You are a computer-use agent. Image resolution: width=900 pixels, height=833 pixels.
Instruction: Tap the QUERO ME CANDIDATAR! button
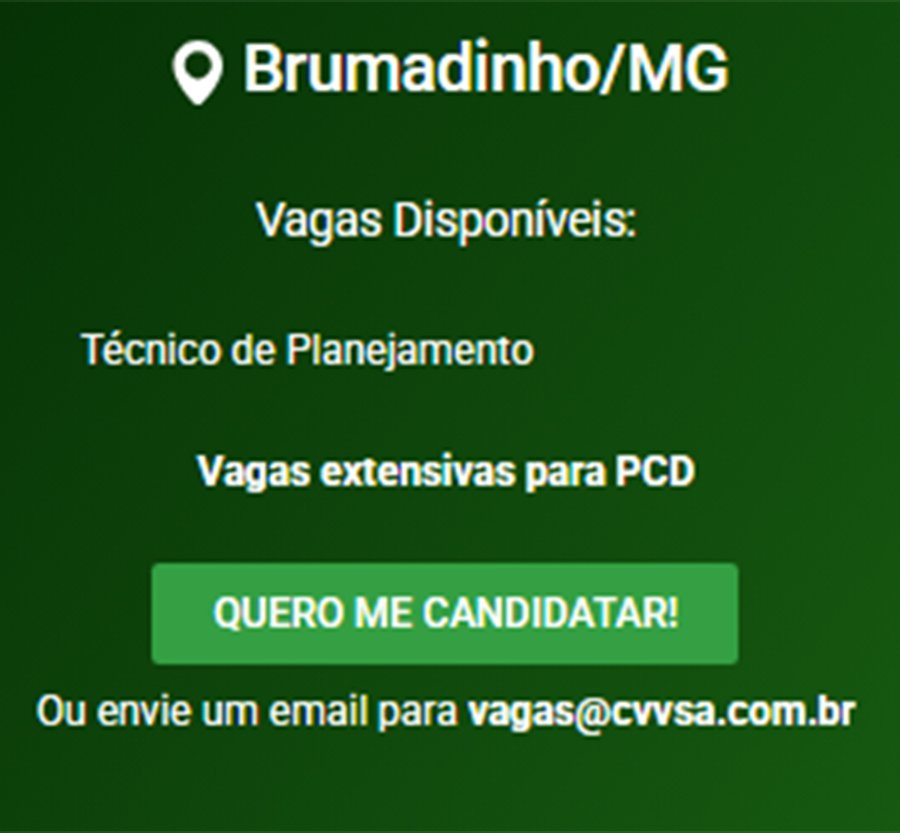[445, 613]
